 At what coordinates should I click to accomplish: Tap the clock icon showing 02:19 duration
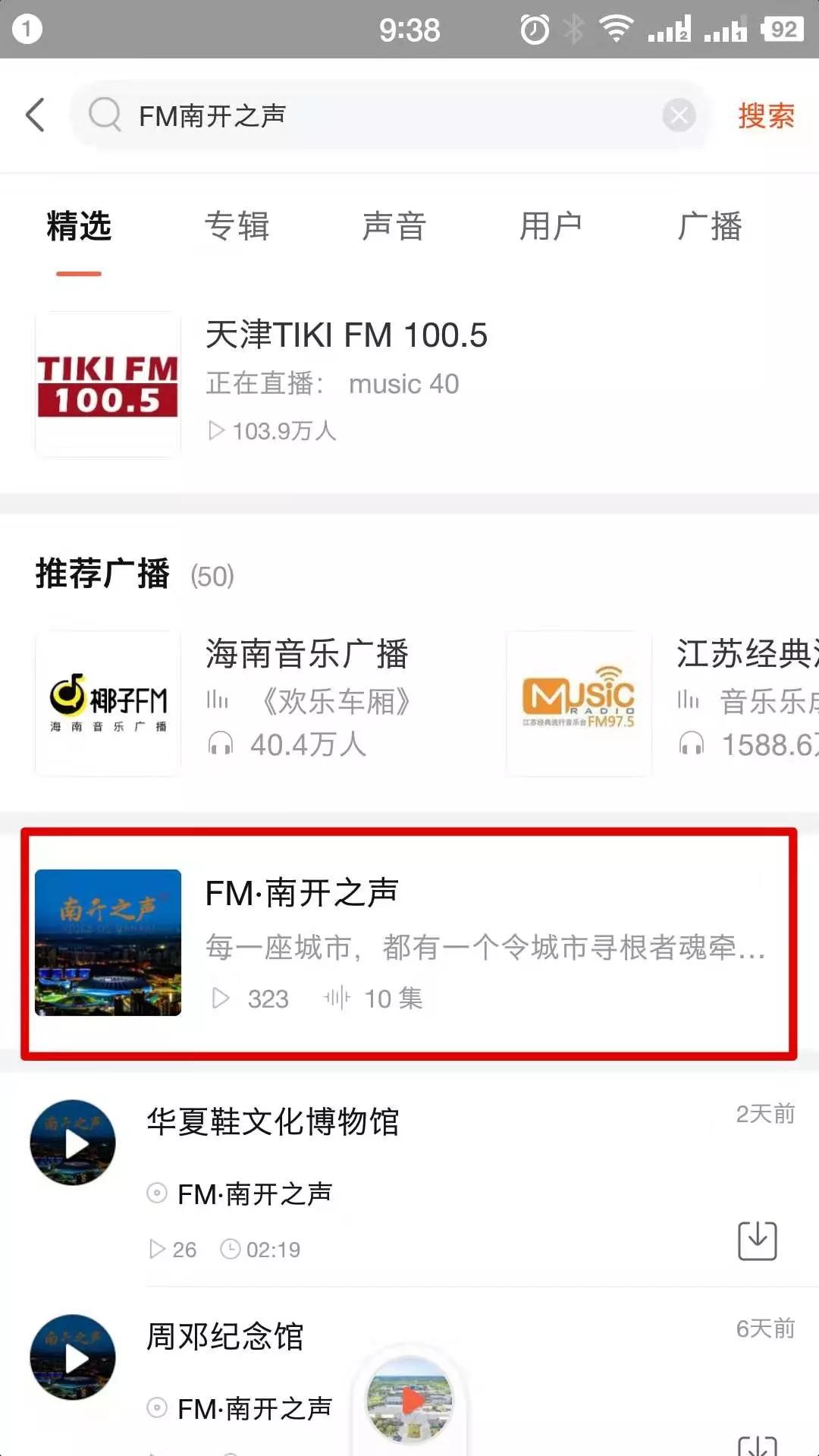231,1249
